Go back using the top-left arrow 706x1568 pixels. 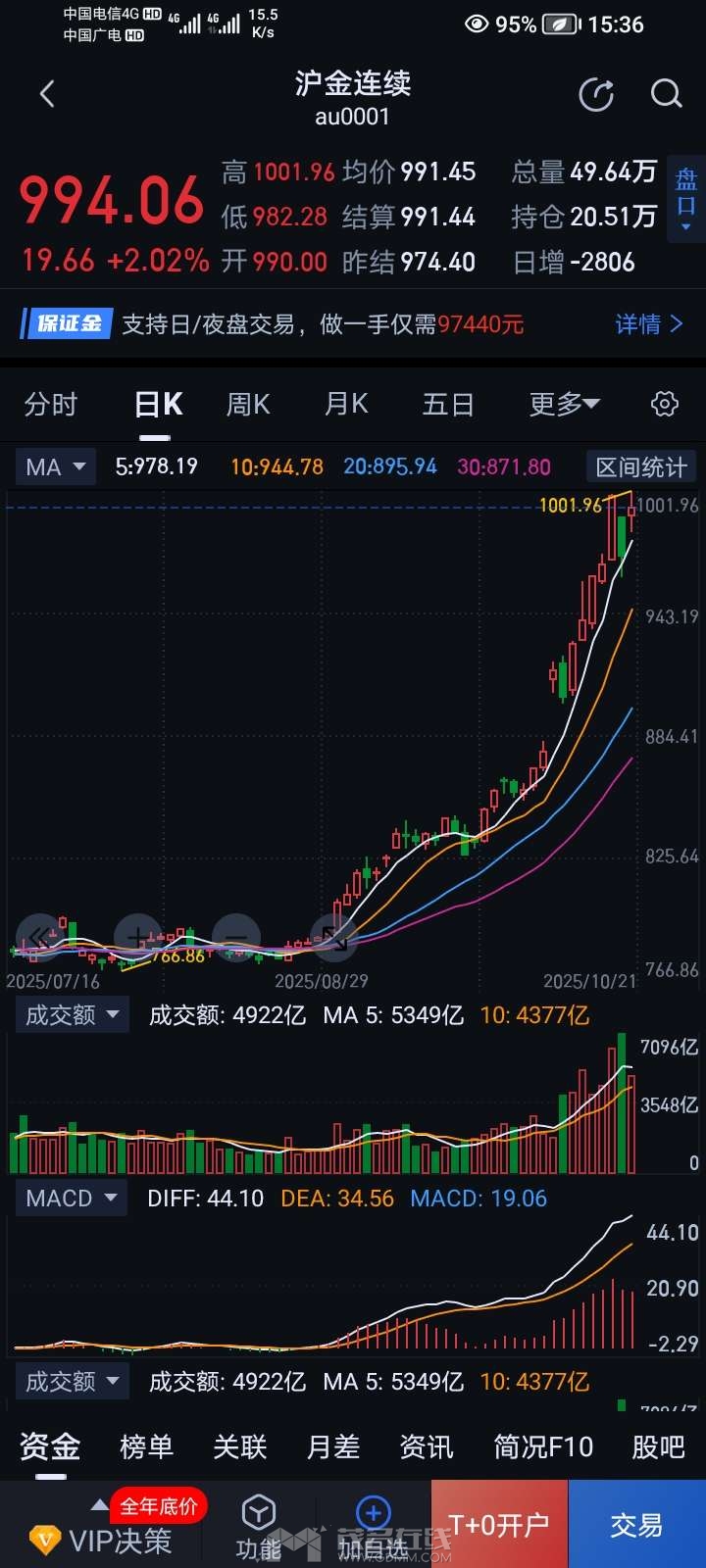47,94
